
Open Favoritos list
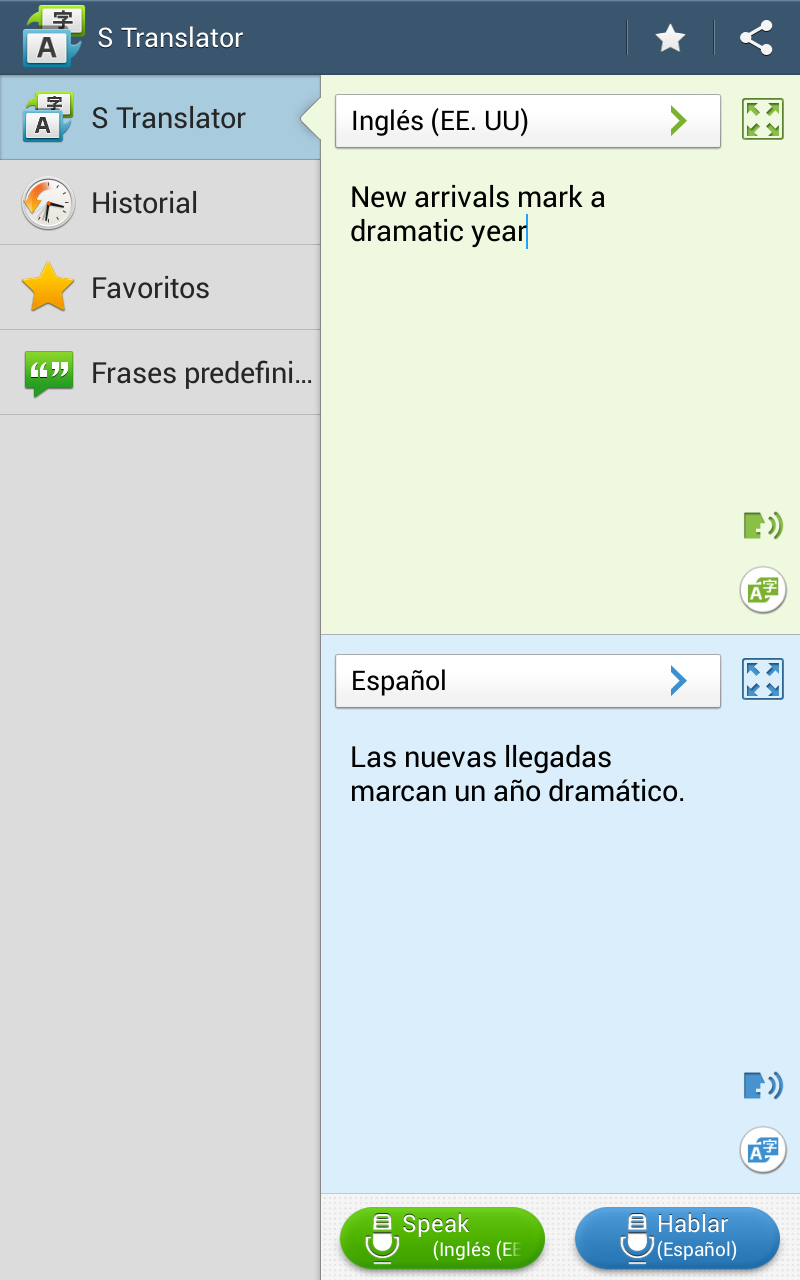pyautogui.click(x=160, y=288)
